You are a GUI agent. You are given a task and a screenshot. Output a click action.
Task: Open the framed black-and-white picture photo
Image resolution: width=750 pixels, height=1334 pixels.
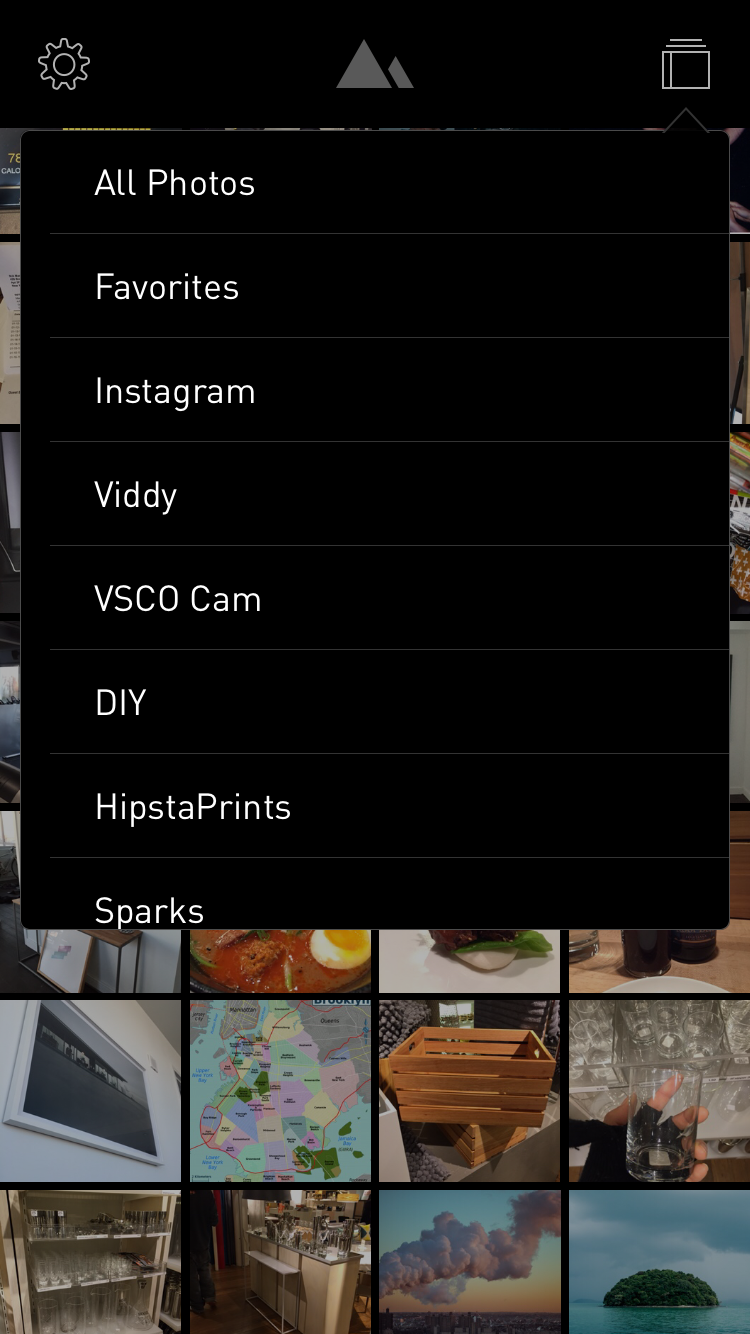(x=90, y=1090)
